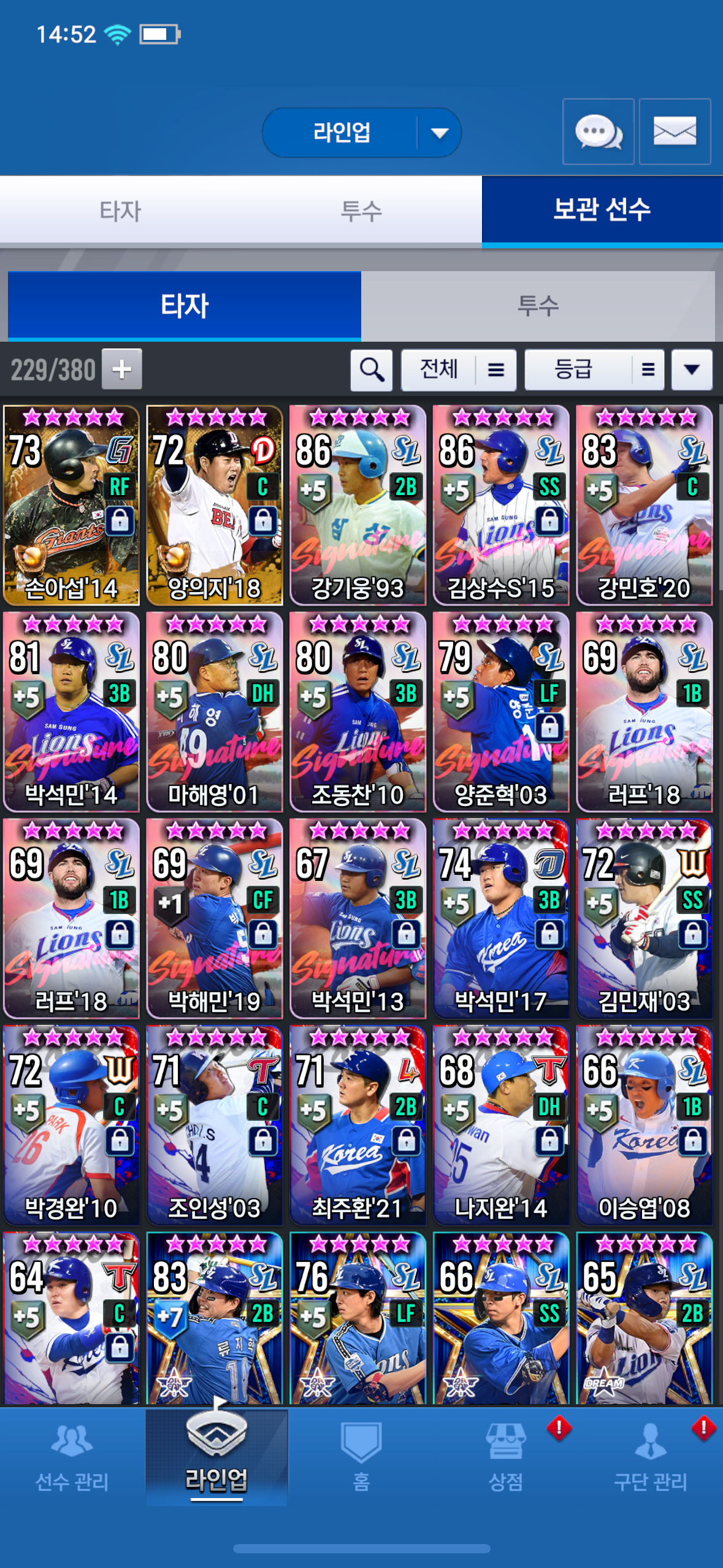
Task: Select the 보관 선수 tab
Action: 602,210
